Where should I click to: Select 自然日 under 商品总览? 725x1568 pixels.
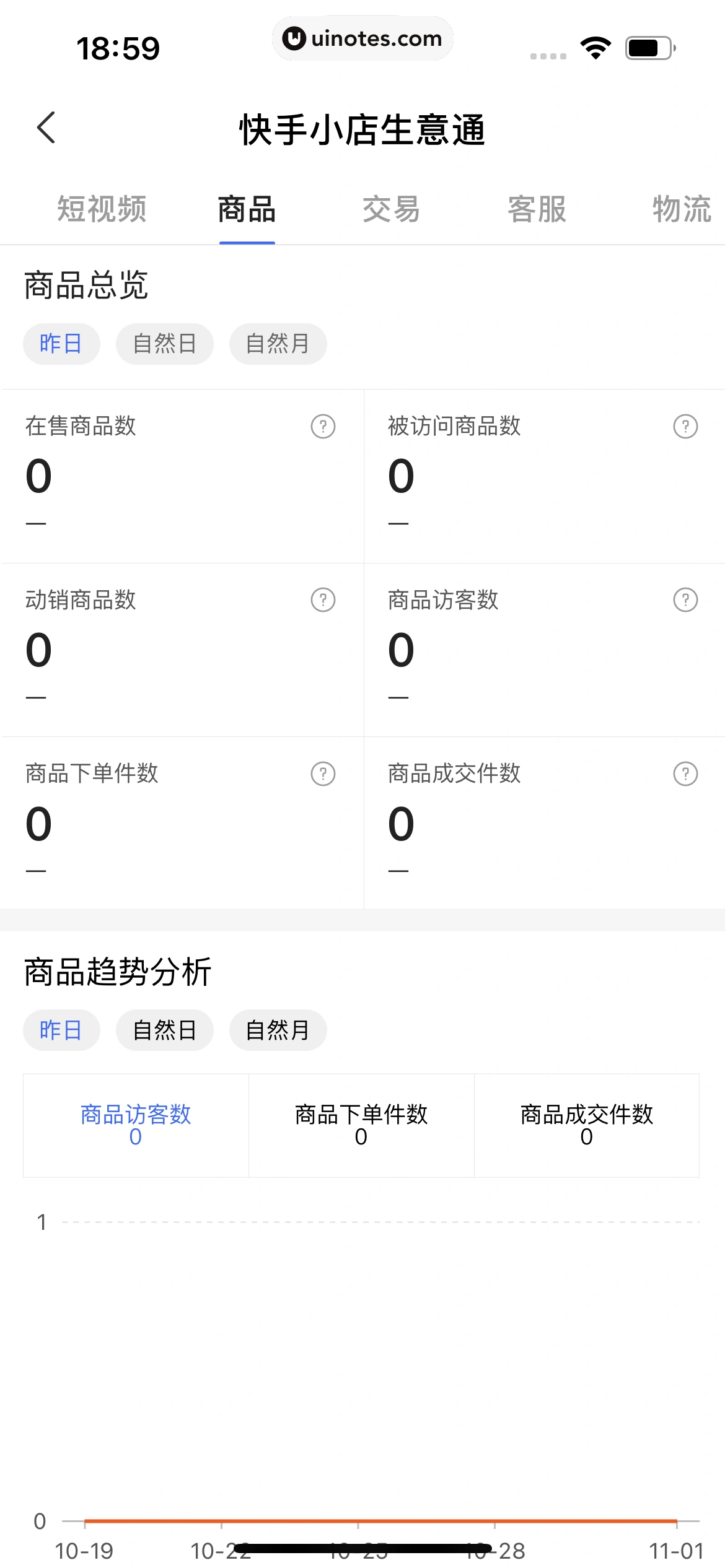tap(164, 344)
